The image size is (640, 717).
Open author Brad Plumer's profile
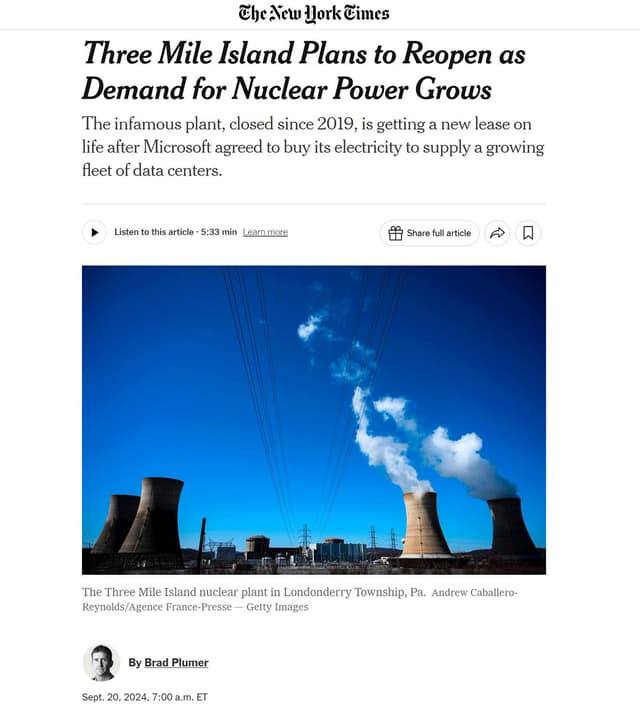176,662
